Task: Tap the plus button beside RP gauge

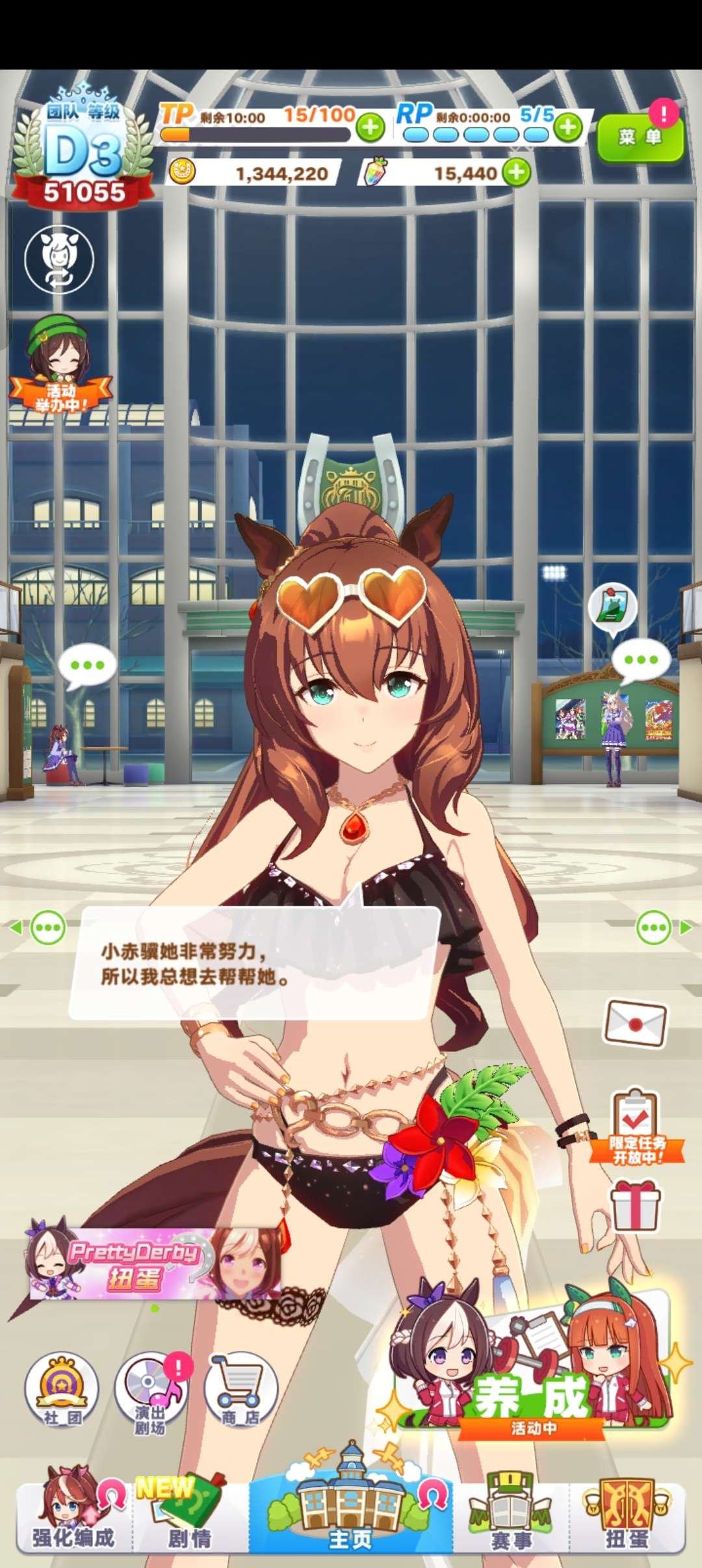Action: point(568,127)
